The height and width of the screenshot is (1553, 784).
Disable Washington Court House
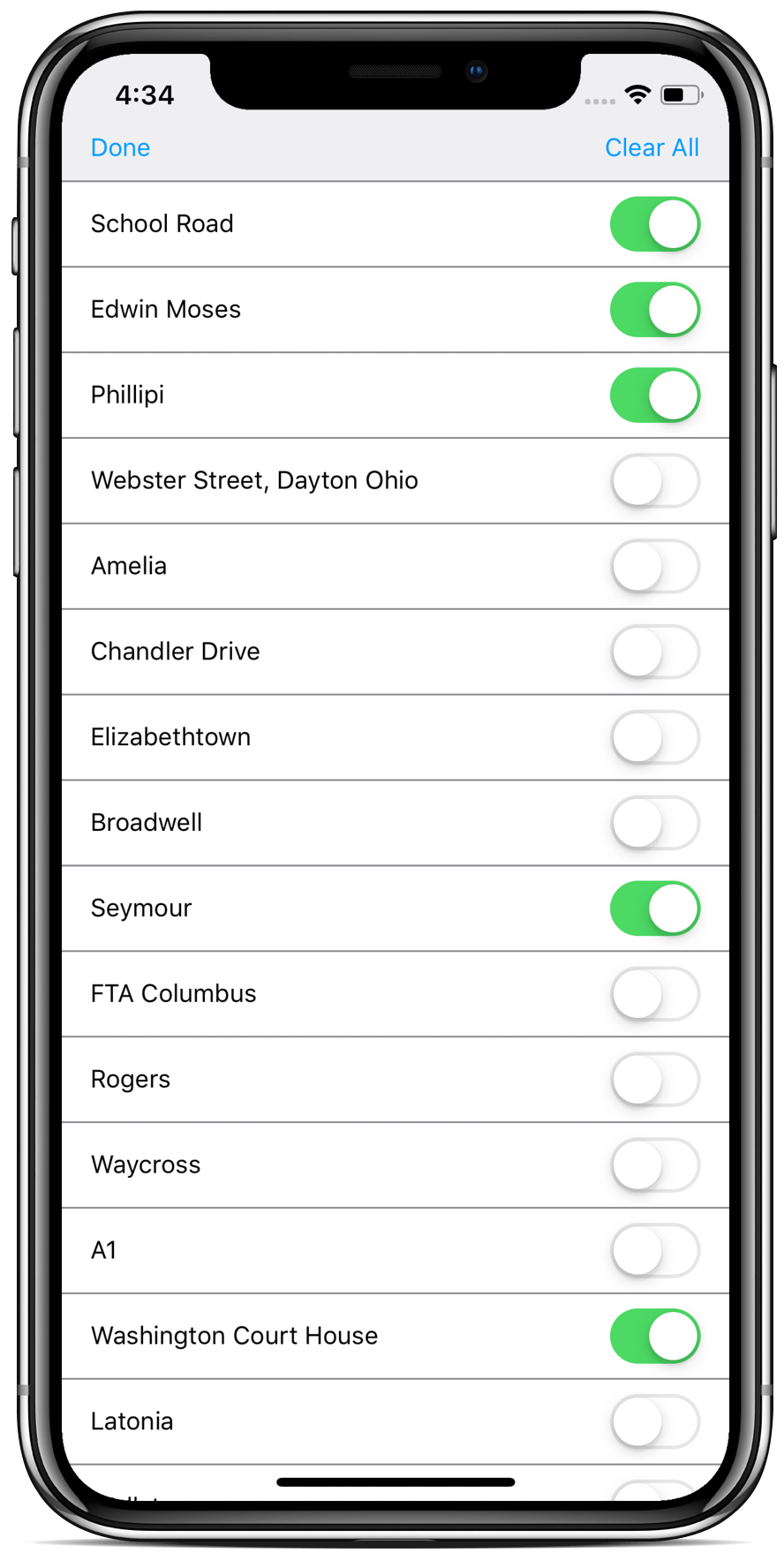click(x=655, y=1337)
